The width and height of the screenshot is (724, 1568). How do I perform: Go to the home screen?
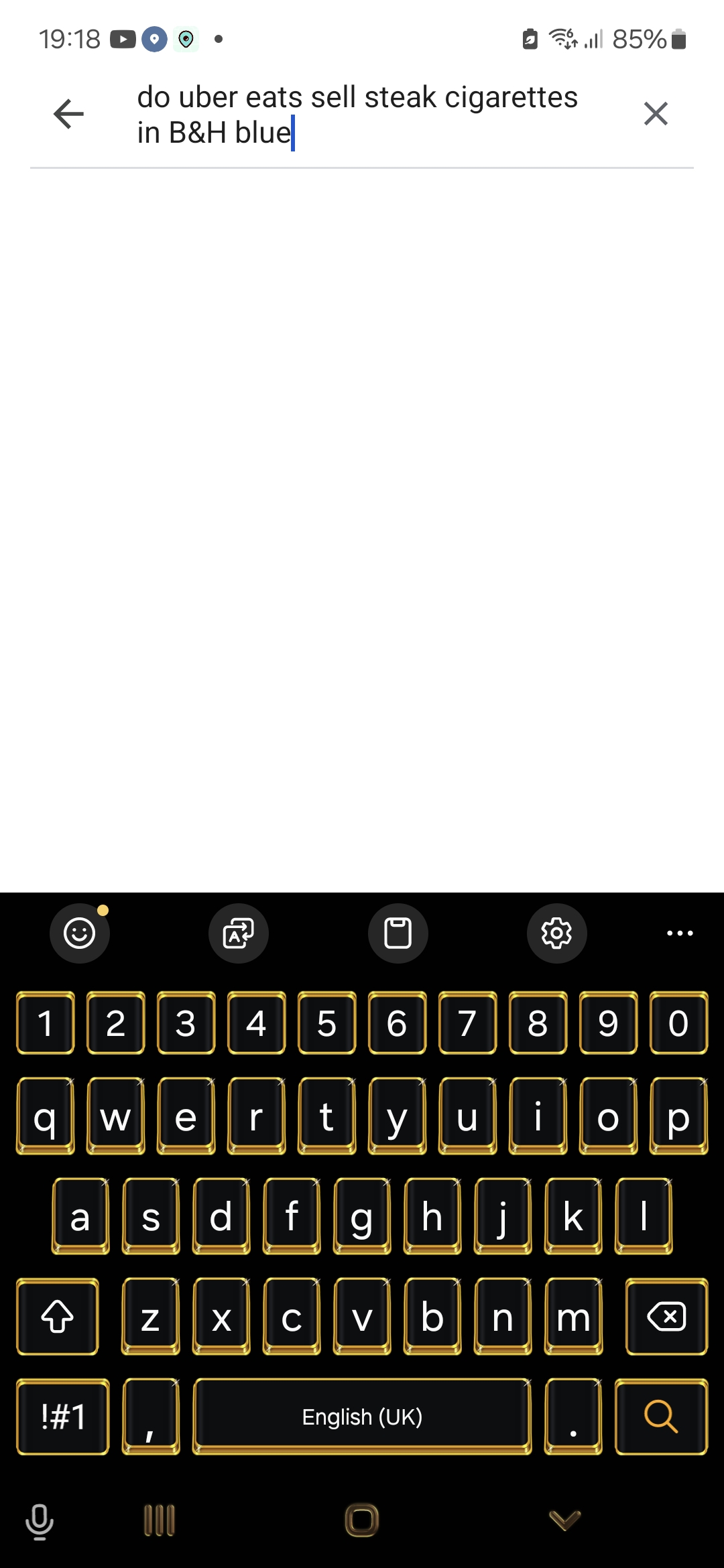point(362,1520)
